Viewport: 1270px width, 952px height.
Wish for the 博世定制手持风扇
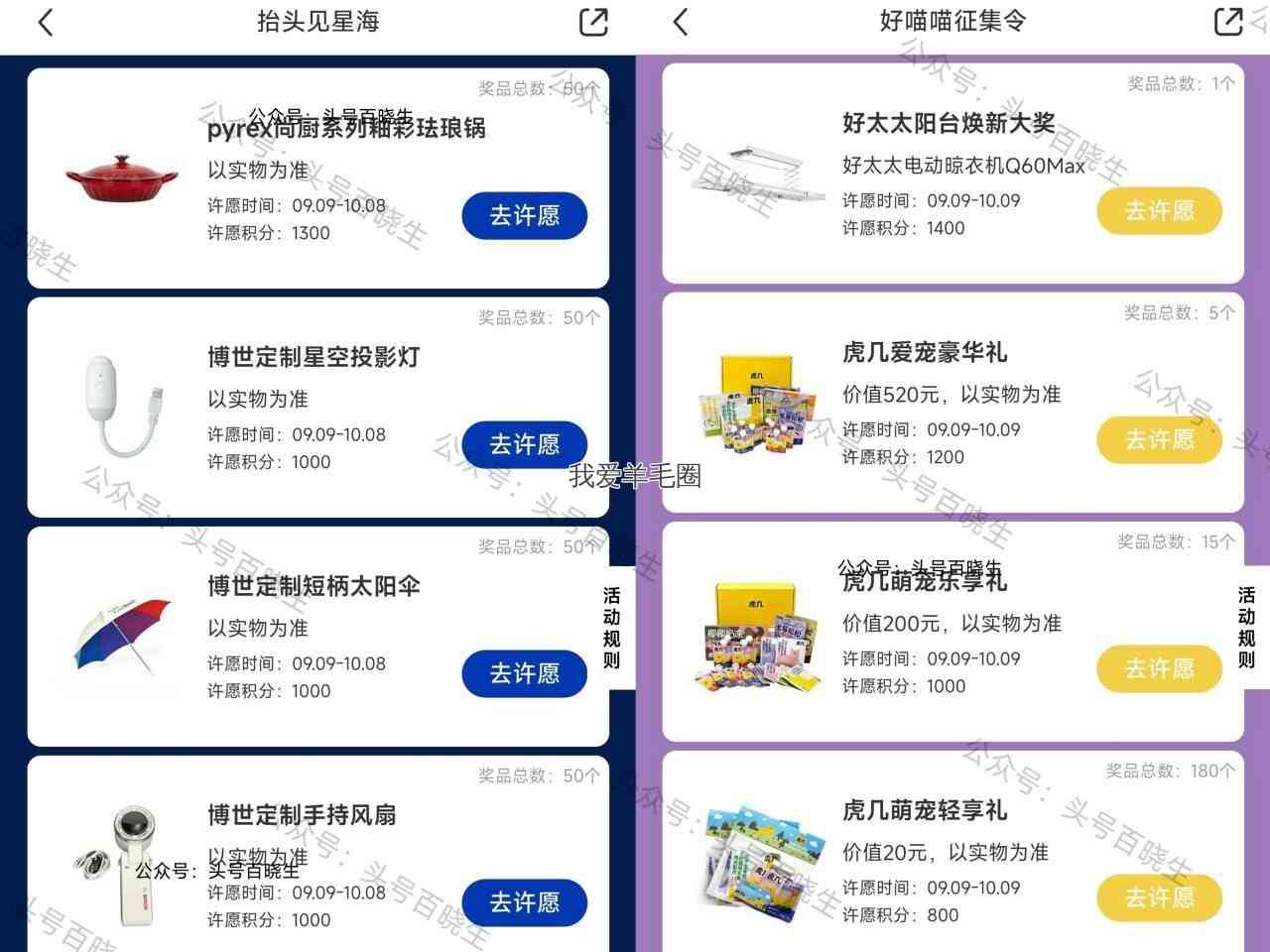point(525,902)
